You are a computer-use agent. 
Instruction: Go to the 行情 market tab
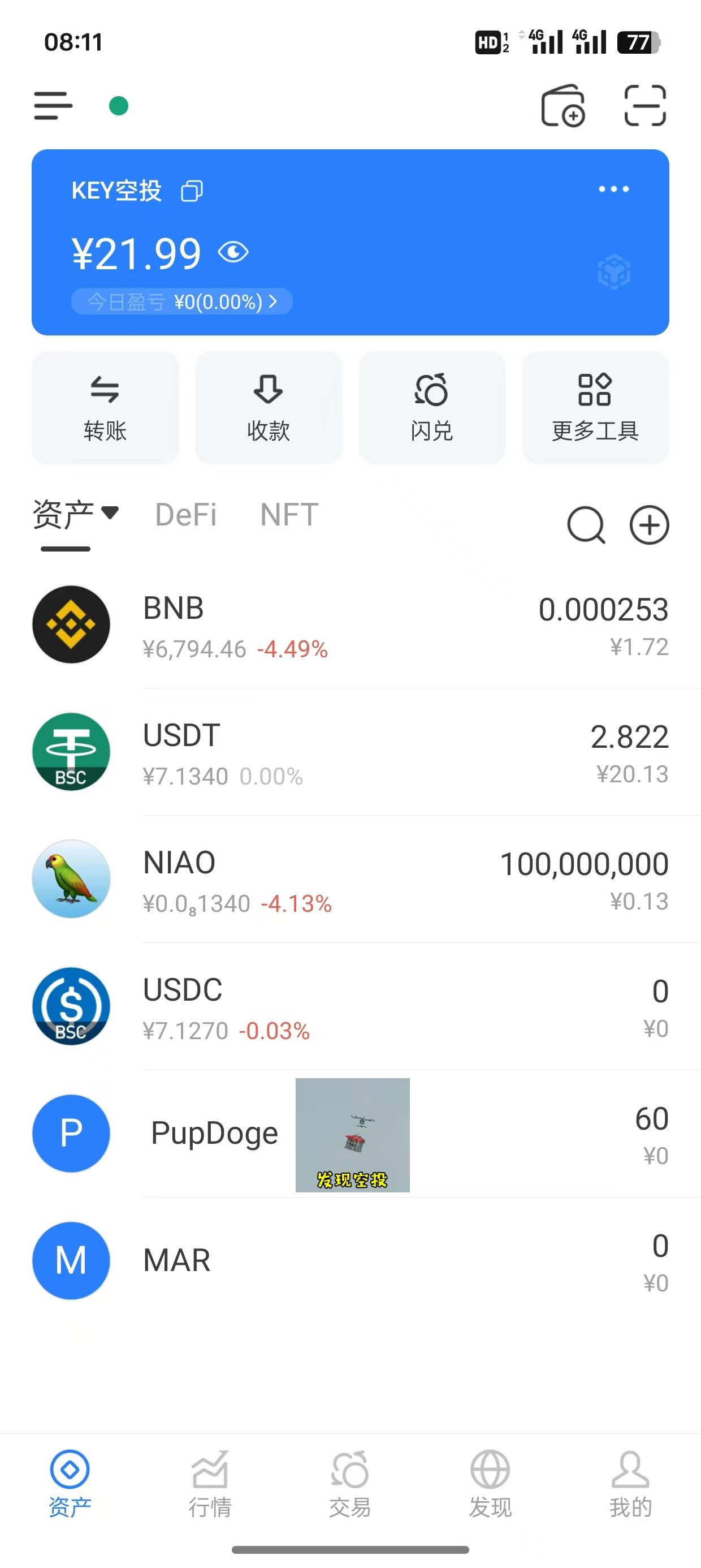(x=210, y=1484)
